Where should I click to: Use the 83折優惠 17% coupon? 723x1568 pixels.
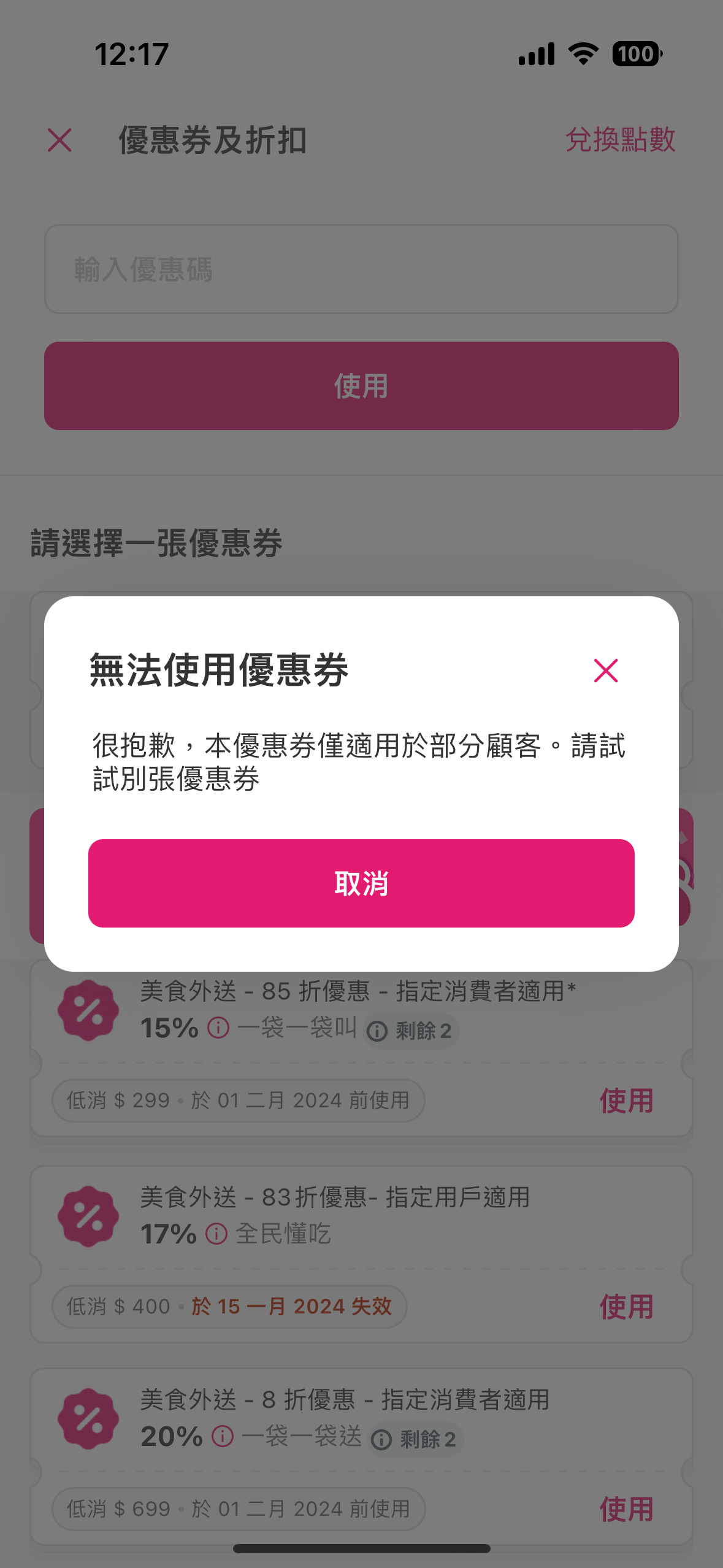[626, 1306]
